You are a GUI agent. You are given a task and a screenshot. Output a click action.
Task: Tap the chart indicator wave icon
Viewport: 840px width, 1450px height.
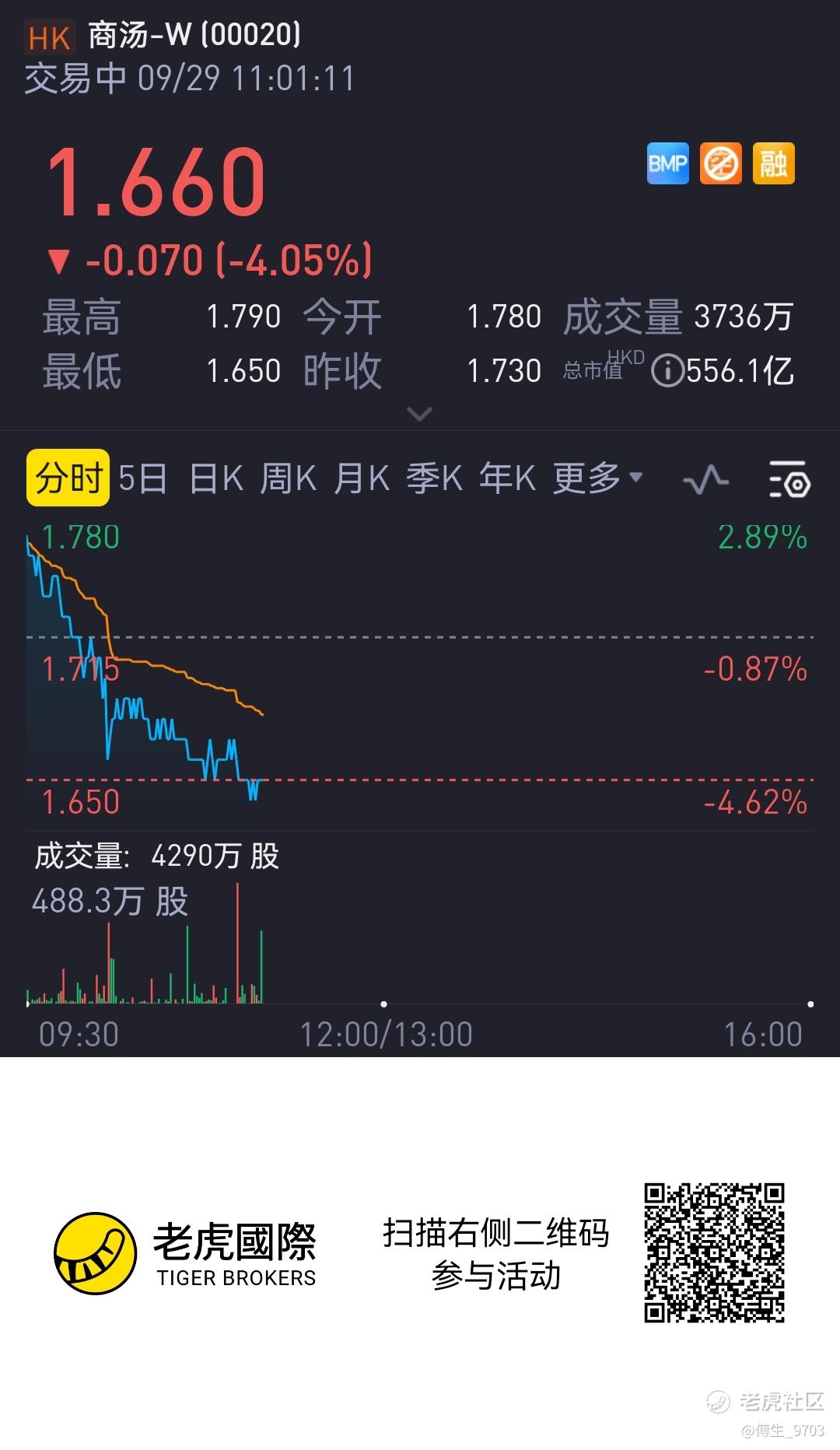(705, 479)
